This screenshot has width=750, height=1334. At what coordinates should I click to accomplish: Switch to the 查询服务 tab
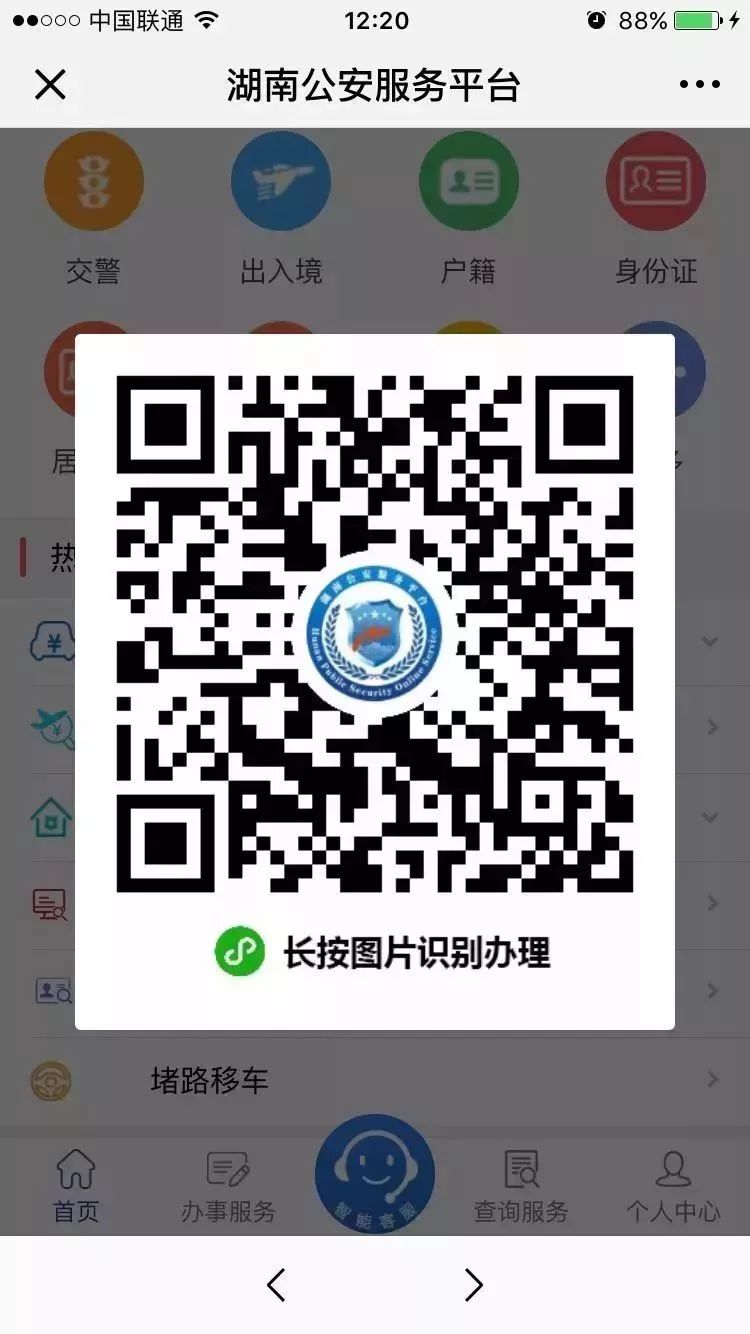521,1186
